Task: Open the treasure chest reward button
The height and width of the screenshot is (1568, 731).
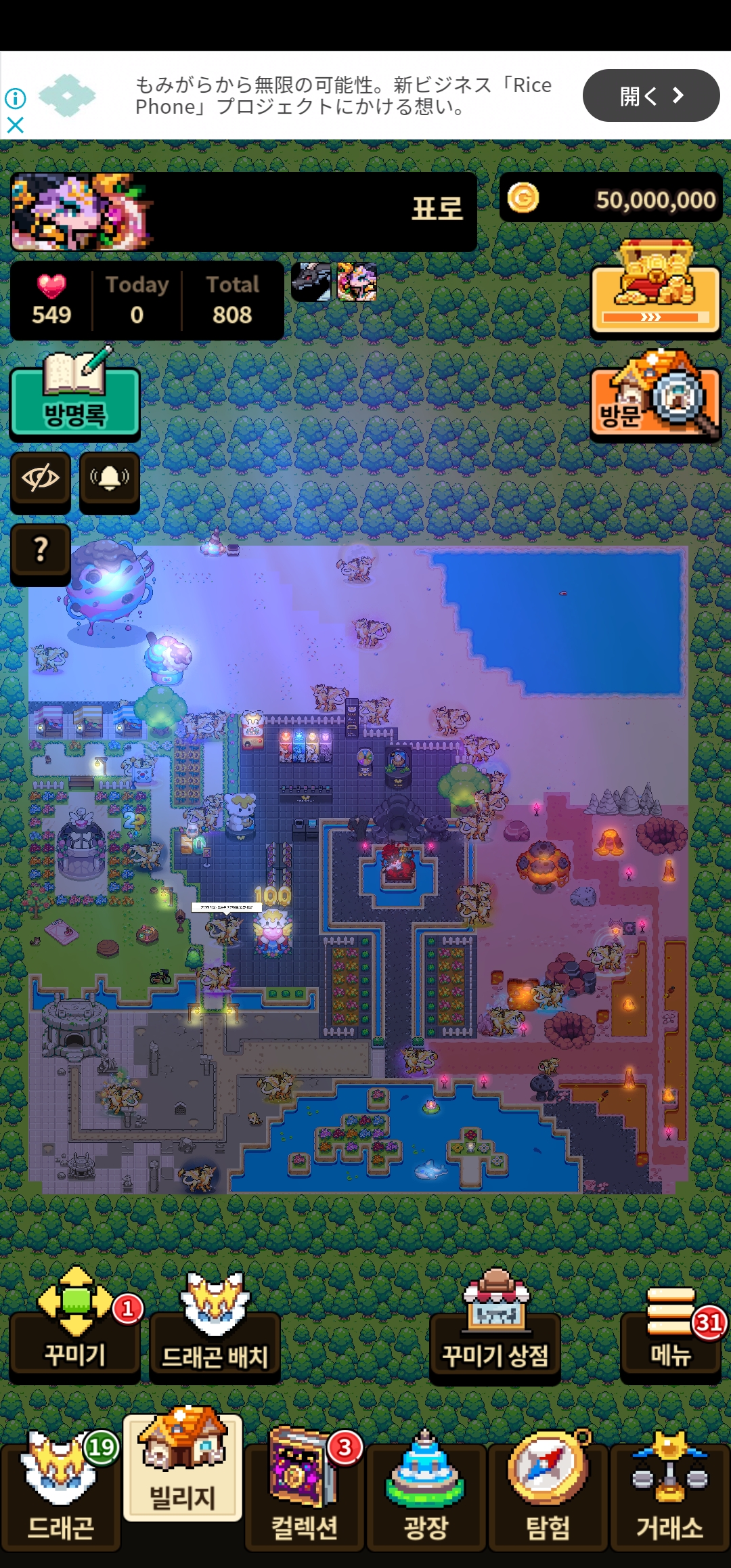Action: [655, 290]
